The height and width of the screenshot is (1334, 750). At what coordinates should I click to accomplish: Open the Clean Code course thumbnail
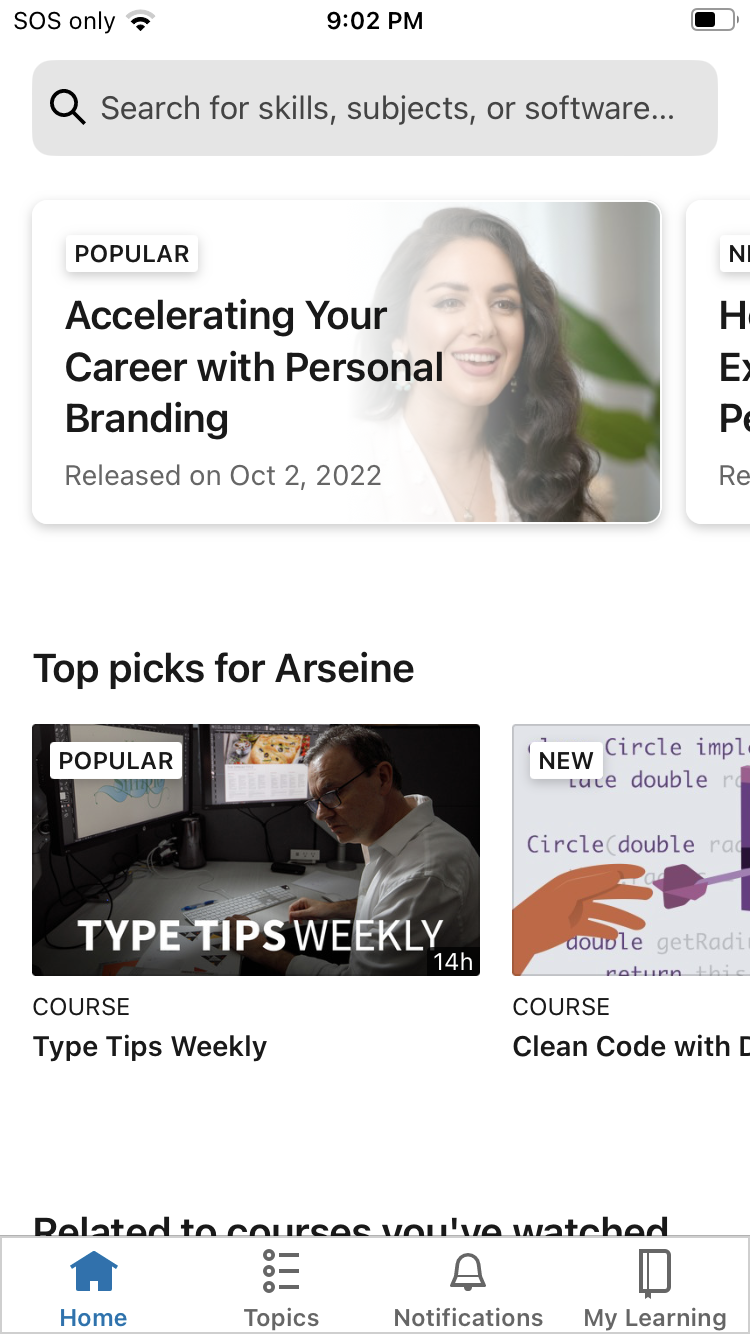630,850
